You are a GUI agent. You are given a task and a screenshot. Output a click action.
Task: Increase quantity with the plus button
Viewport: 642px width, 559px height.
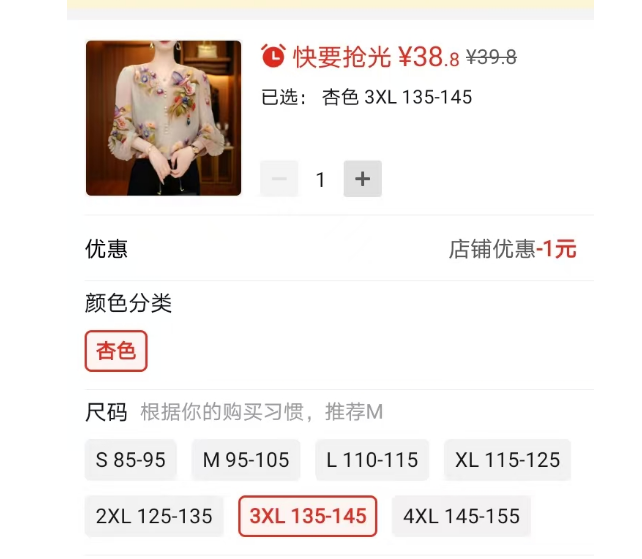coord(362,179)
